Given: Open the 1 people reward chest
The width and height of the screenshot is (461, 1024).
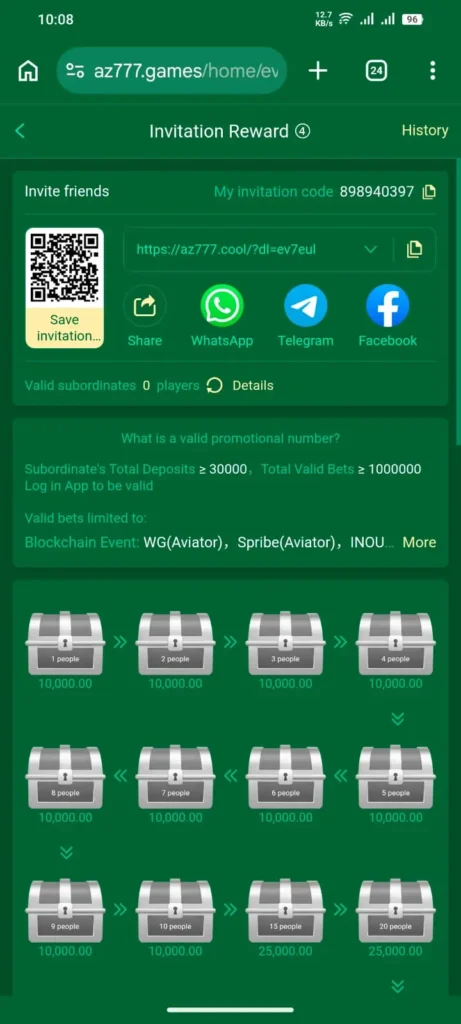Looking at the screenshot, I should point(65,643).
